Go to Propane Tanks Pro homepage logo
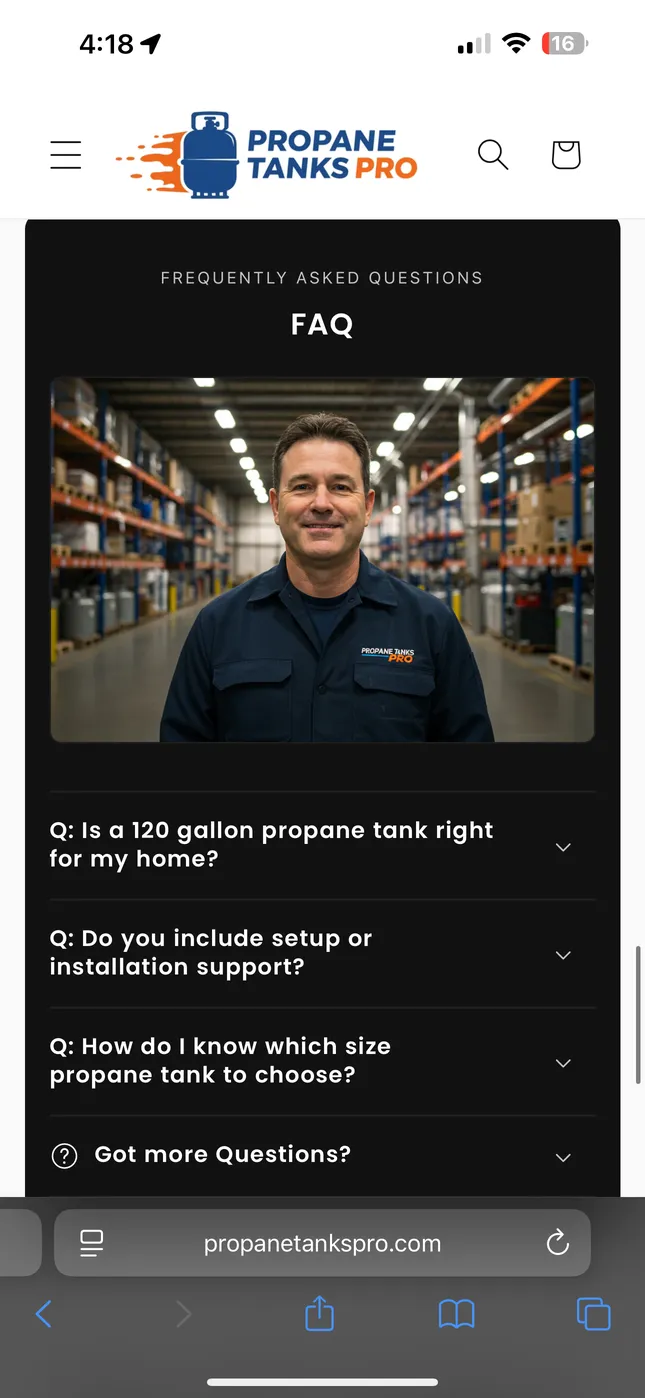Image resolution: width=645 pixels, height=1398 pixels. pos(268,155)
